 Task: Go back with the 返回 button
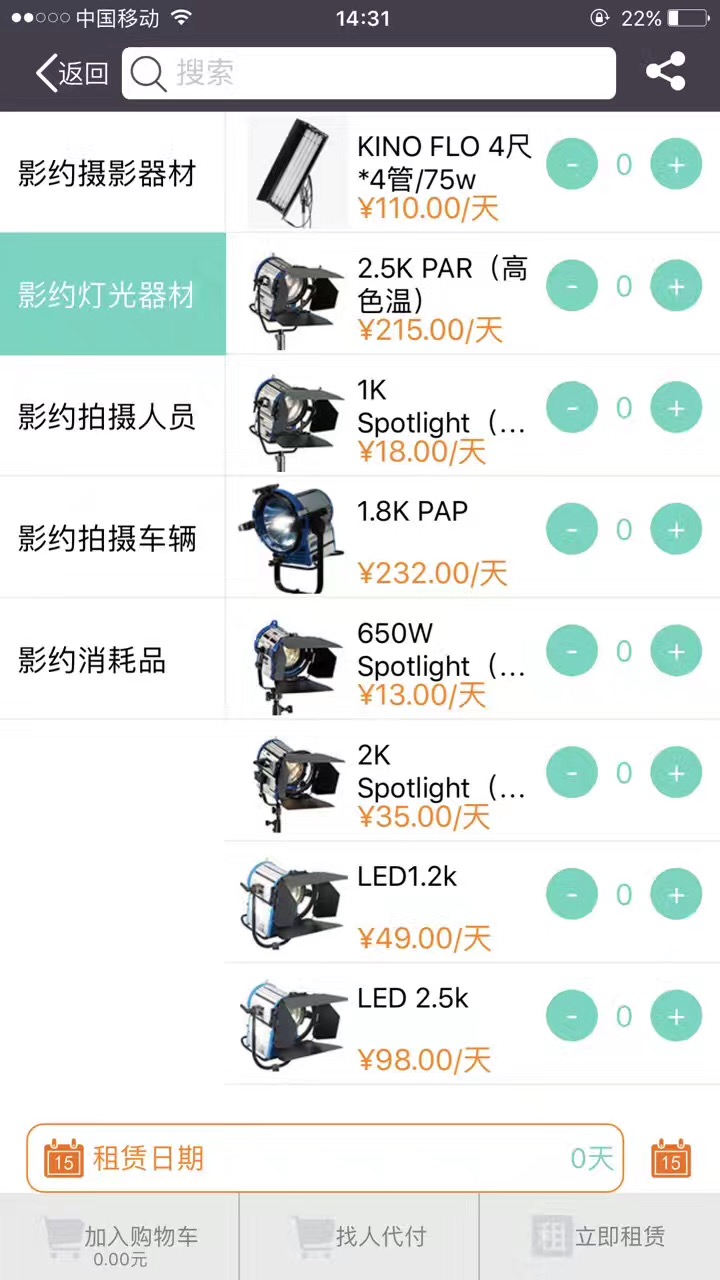coord(72,73)
